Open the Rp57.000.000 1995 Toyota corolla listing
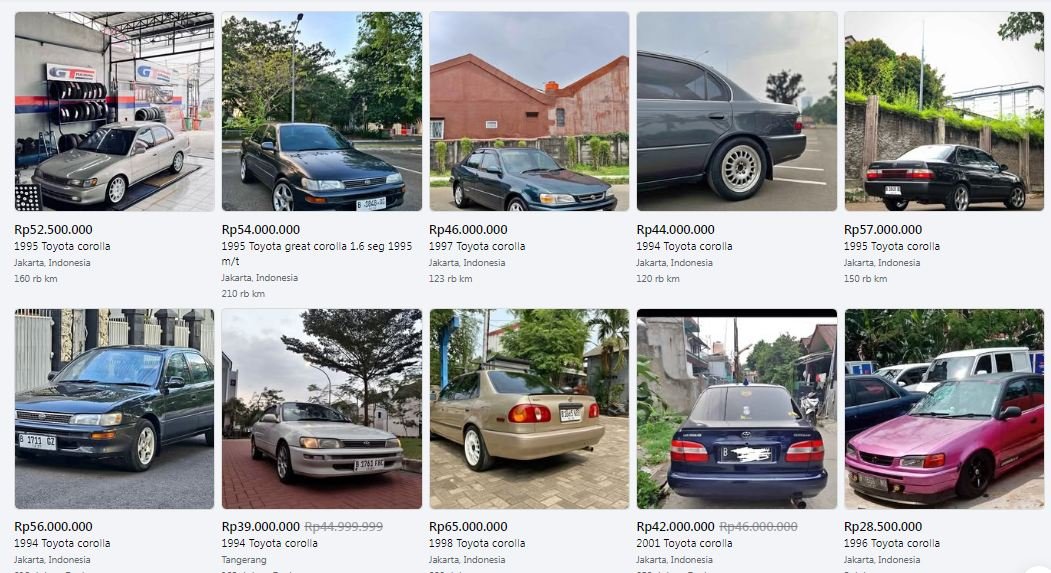Viewport: 1051px width, 573px height. coord(944,112)
